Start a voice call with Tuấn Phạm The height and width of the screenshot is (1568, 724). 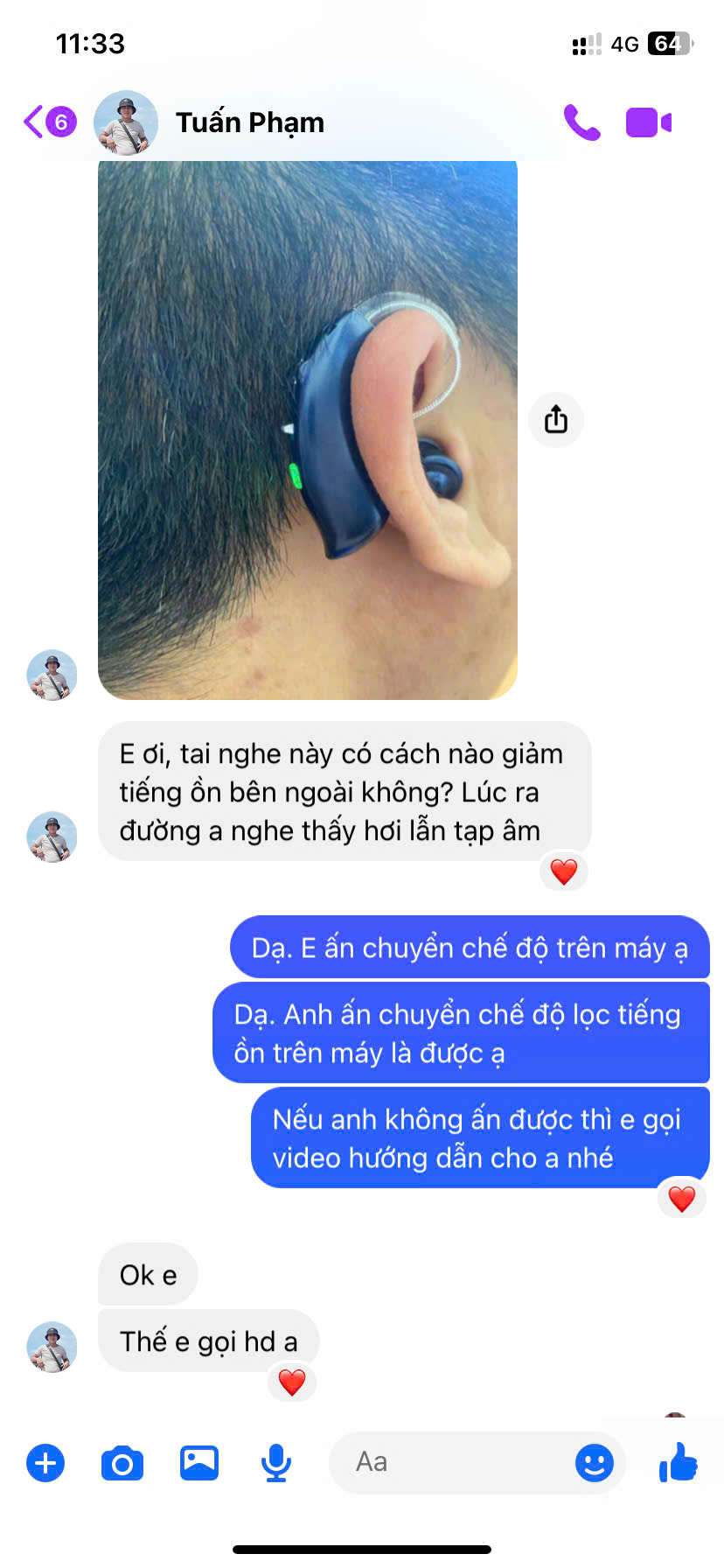581,122
